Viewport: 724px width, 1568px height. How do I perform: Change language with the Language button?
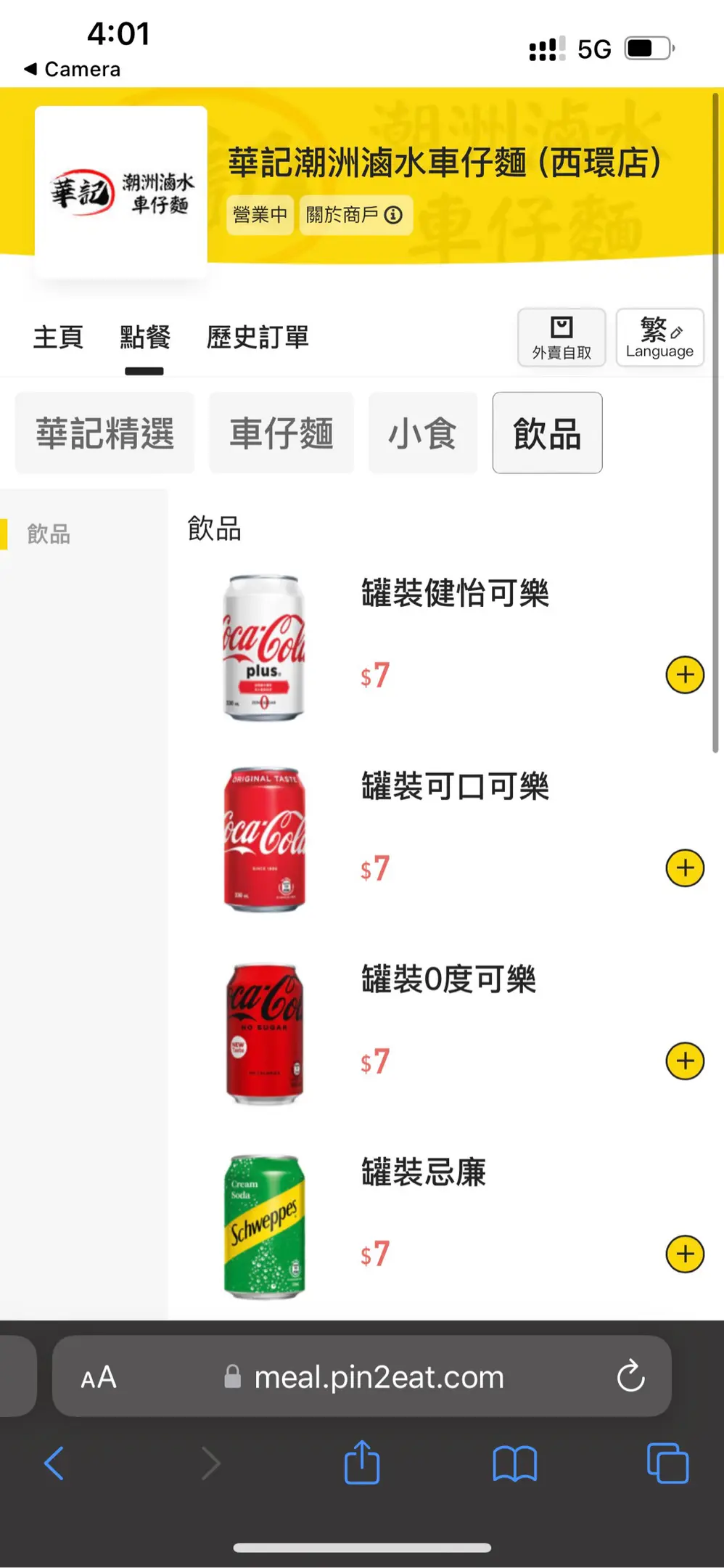659,338
